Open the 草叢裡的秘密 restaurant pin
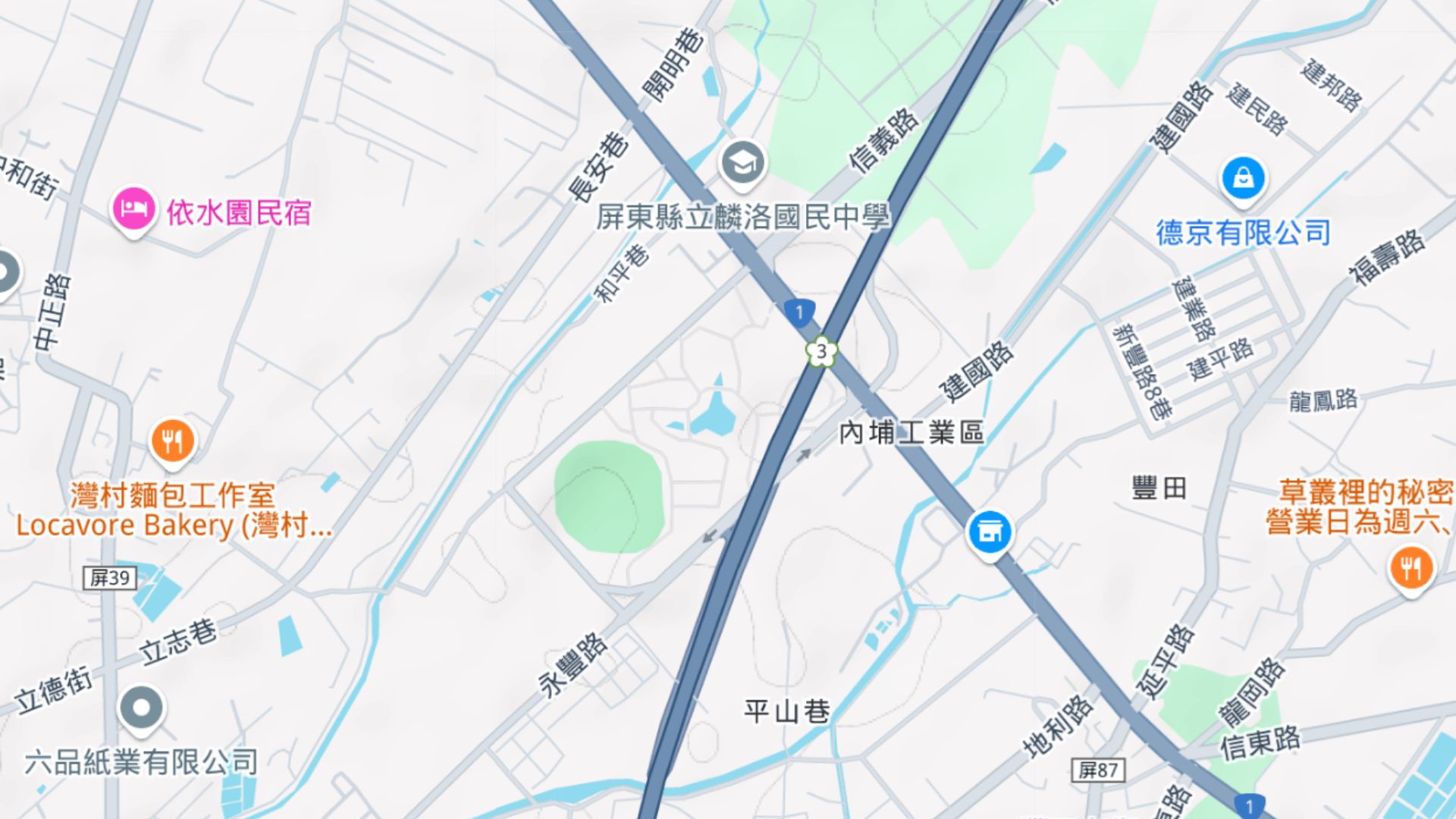Viewport: 1456px width, 819px height. tap(1410, 569)
